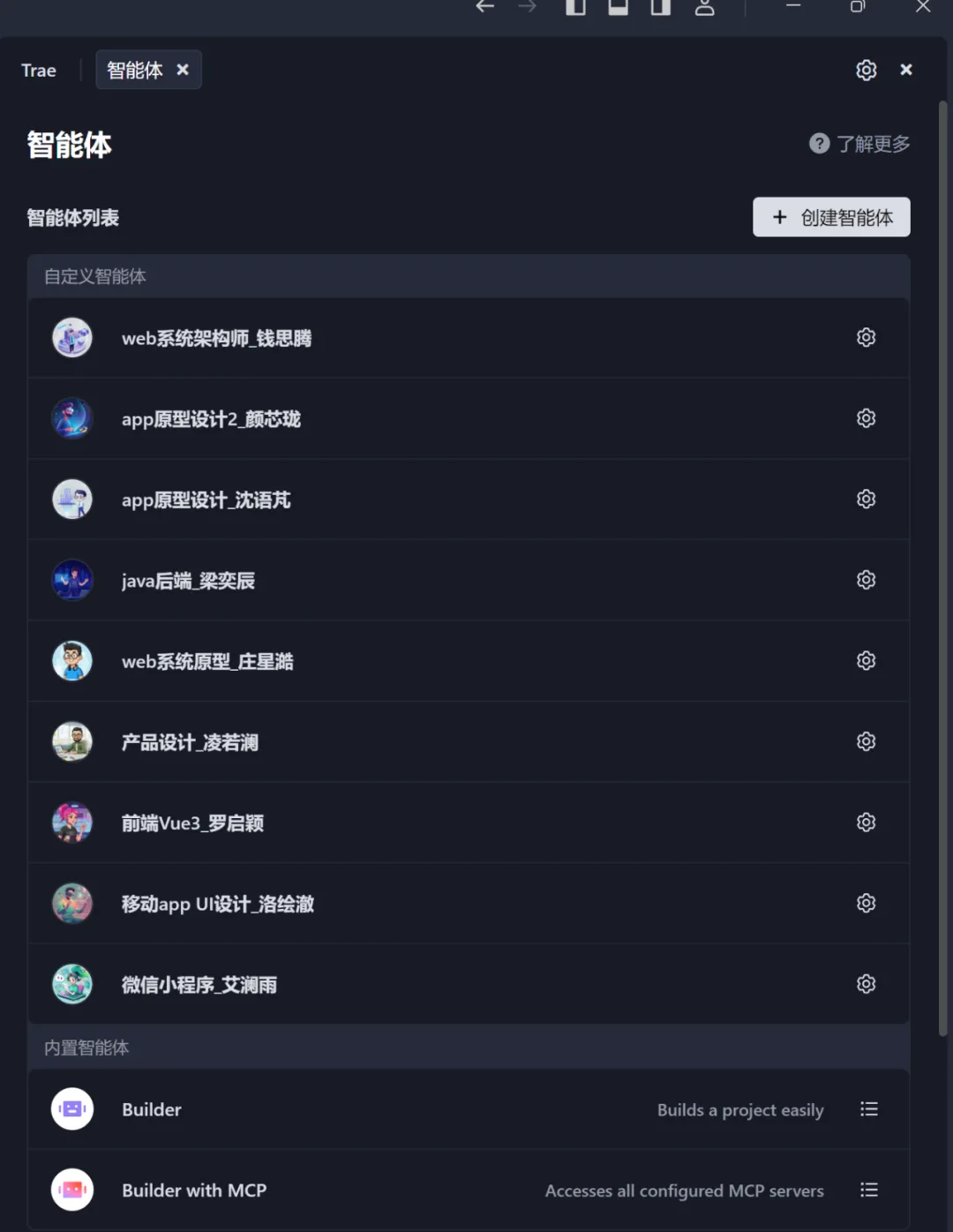The height and width of the screenshot is (1232, 953).
Task: View tool list for Builder with MCP
Action: pyautogui.click(x=868, y=1190)
